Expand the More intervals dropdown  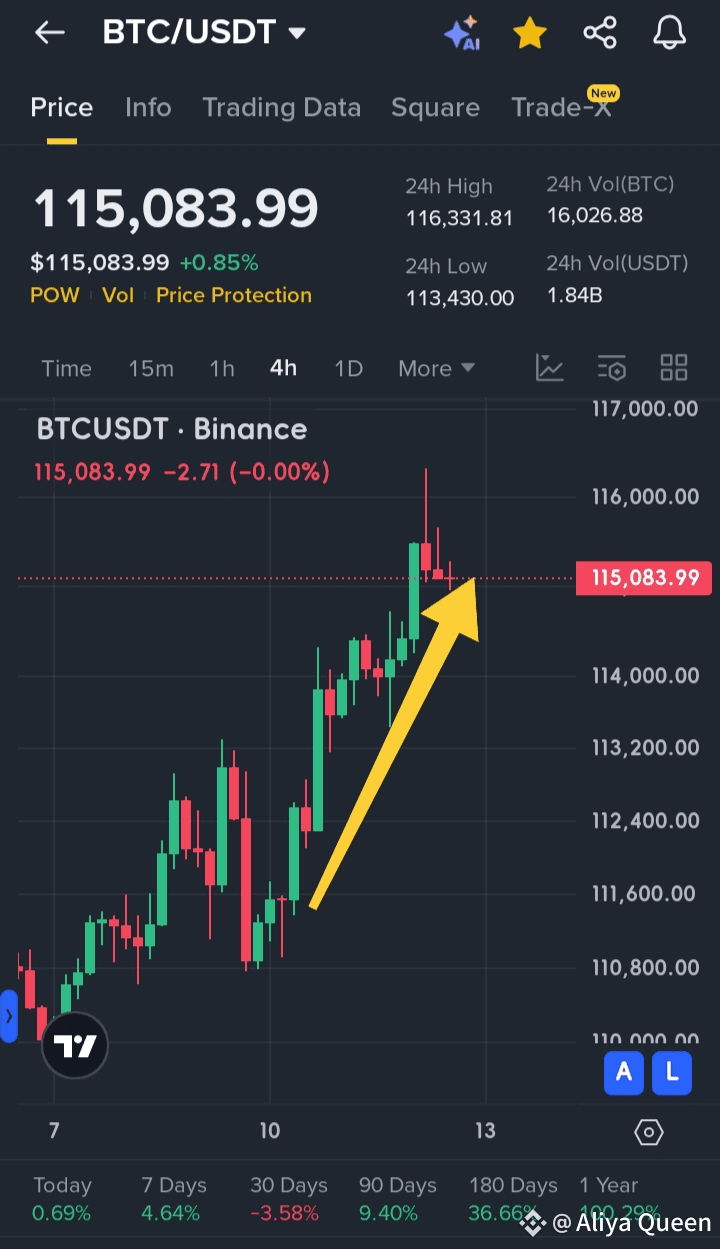point(436,368)
